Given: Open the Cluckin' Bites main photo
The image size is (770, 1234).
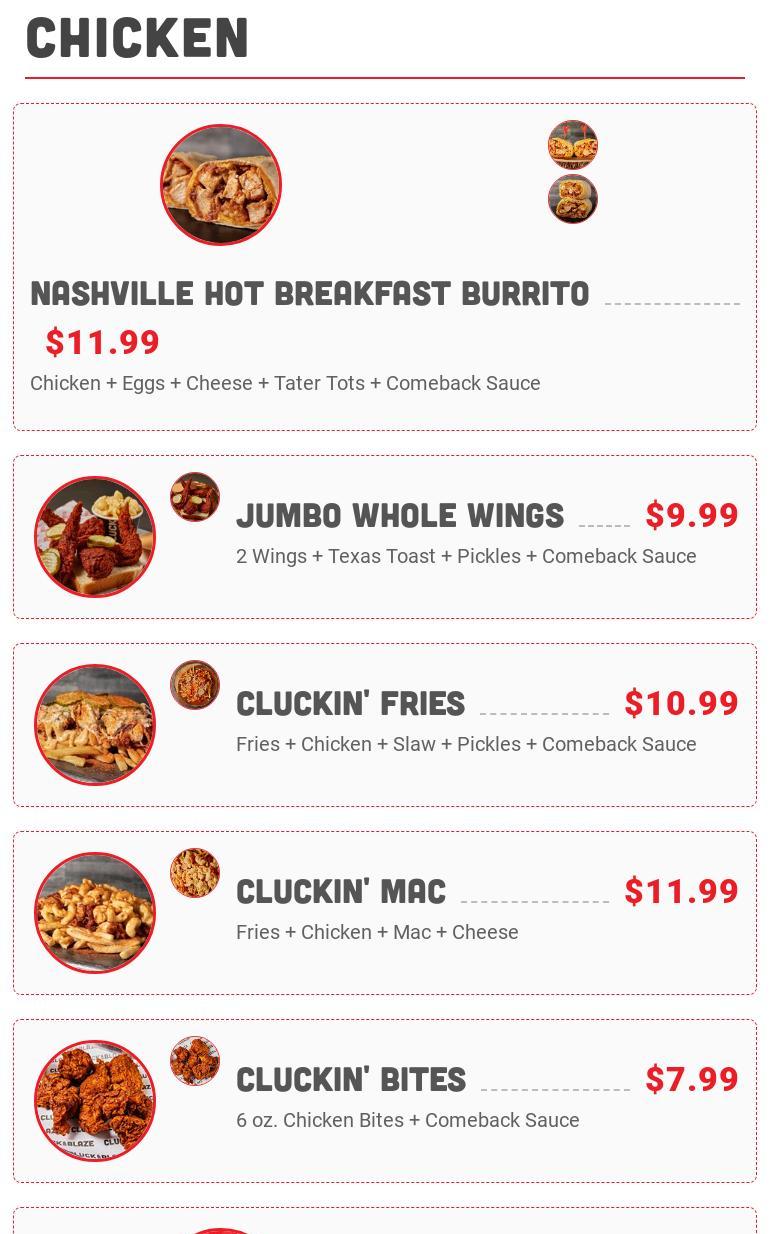Looking at the screenshot, I should tap(95, 1101).
